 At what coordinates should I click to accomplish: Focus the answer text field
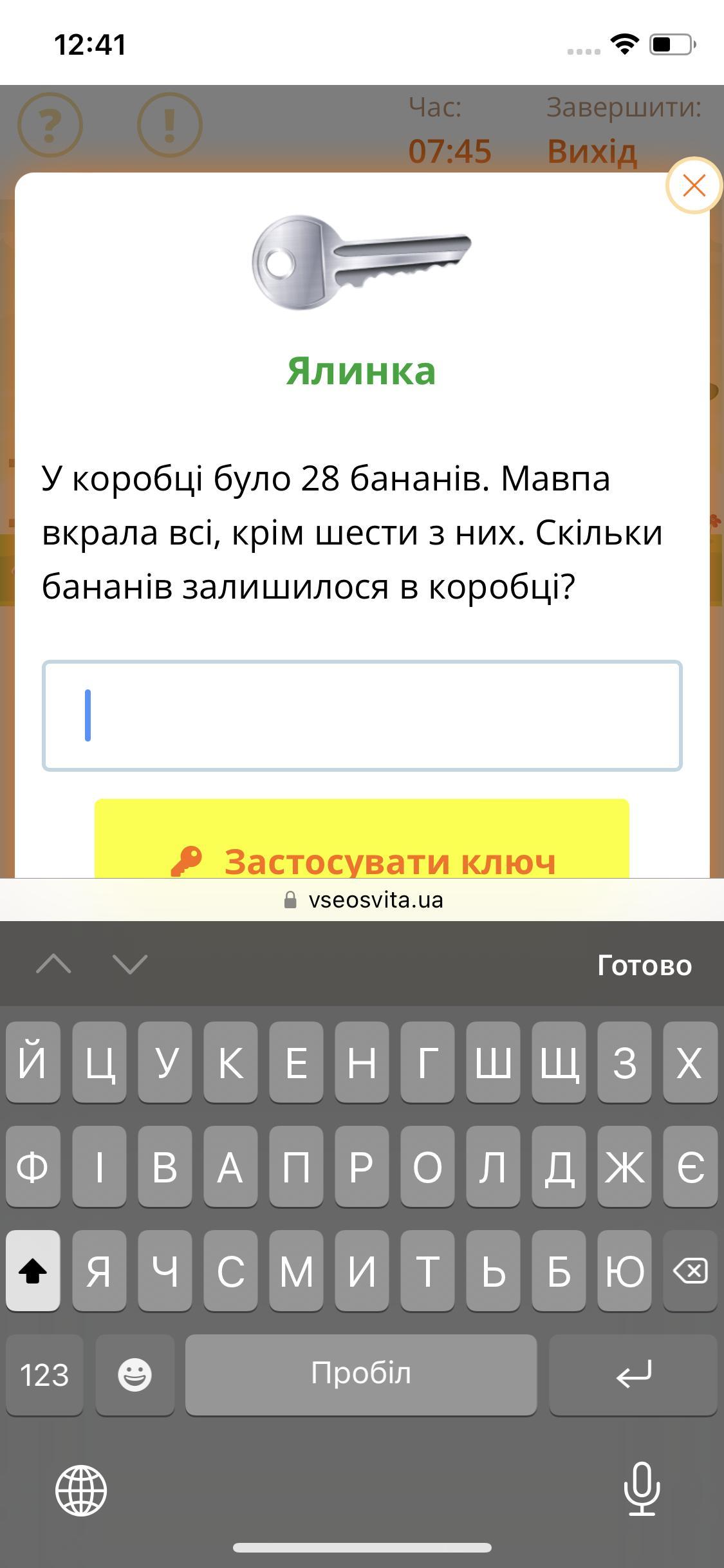[x=362, y=716]
